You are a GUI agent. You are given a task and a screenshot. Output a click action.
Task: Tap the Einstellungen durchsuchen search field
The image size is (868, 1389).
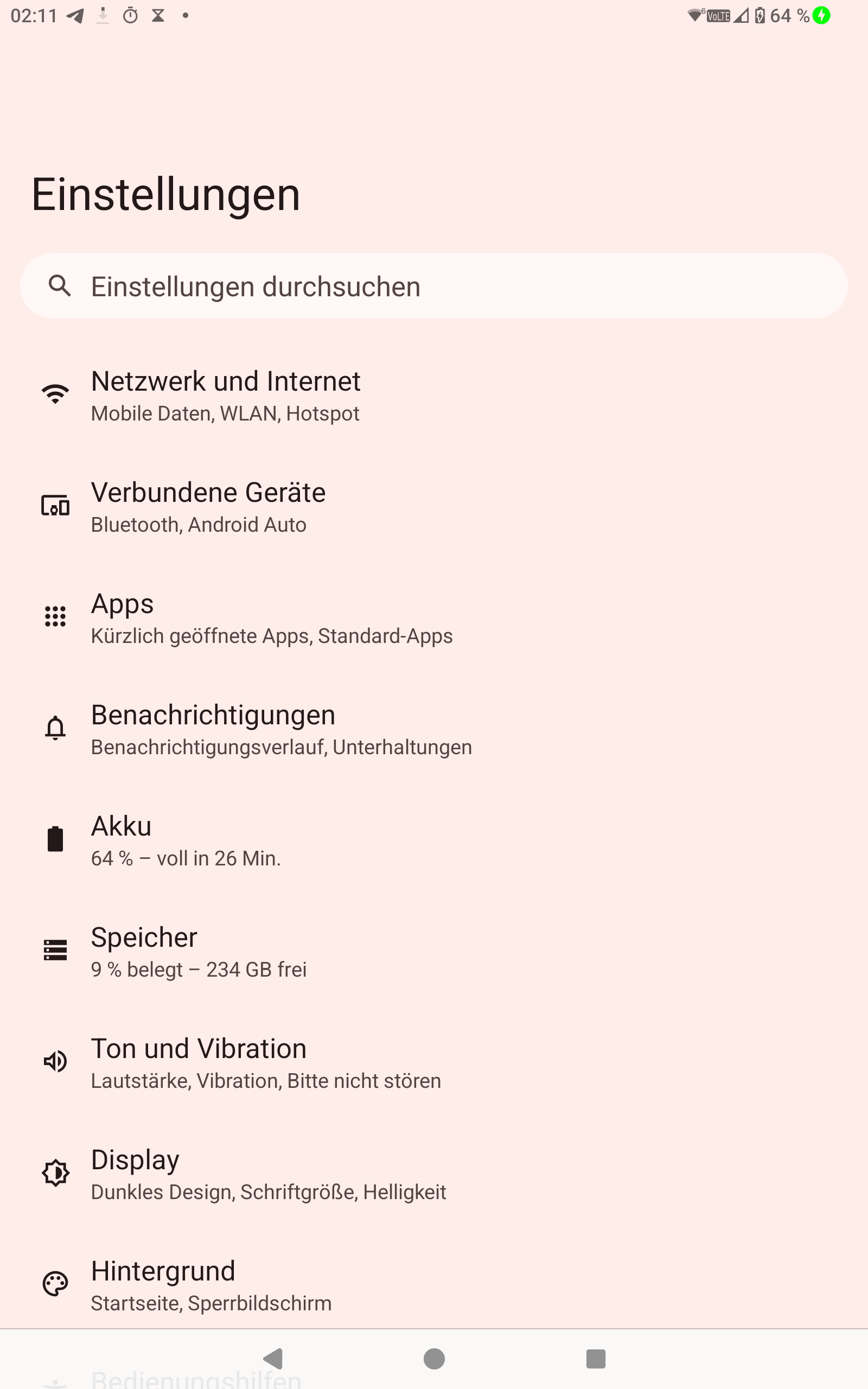click(434, 286)
